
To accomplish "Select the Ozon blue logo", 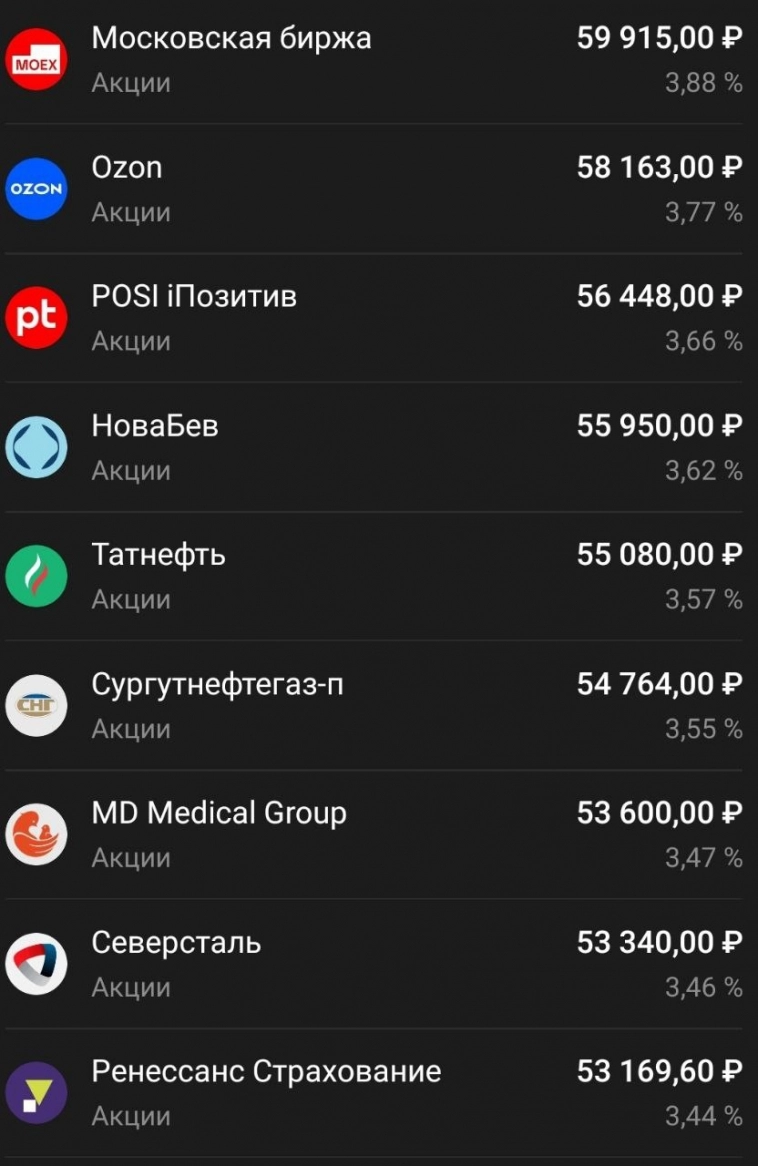I will [x=36, y=189].
